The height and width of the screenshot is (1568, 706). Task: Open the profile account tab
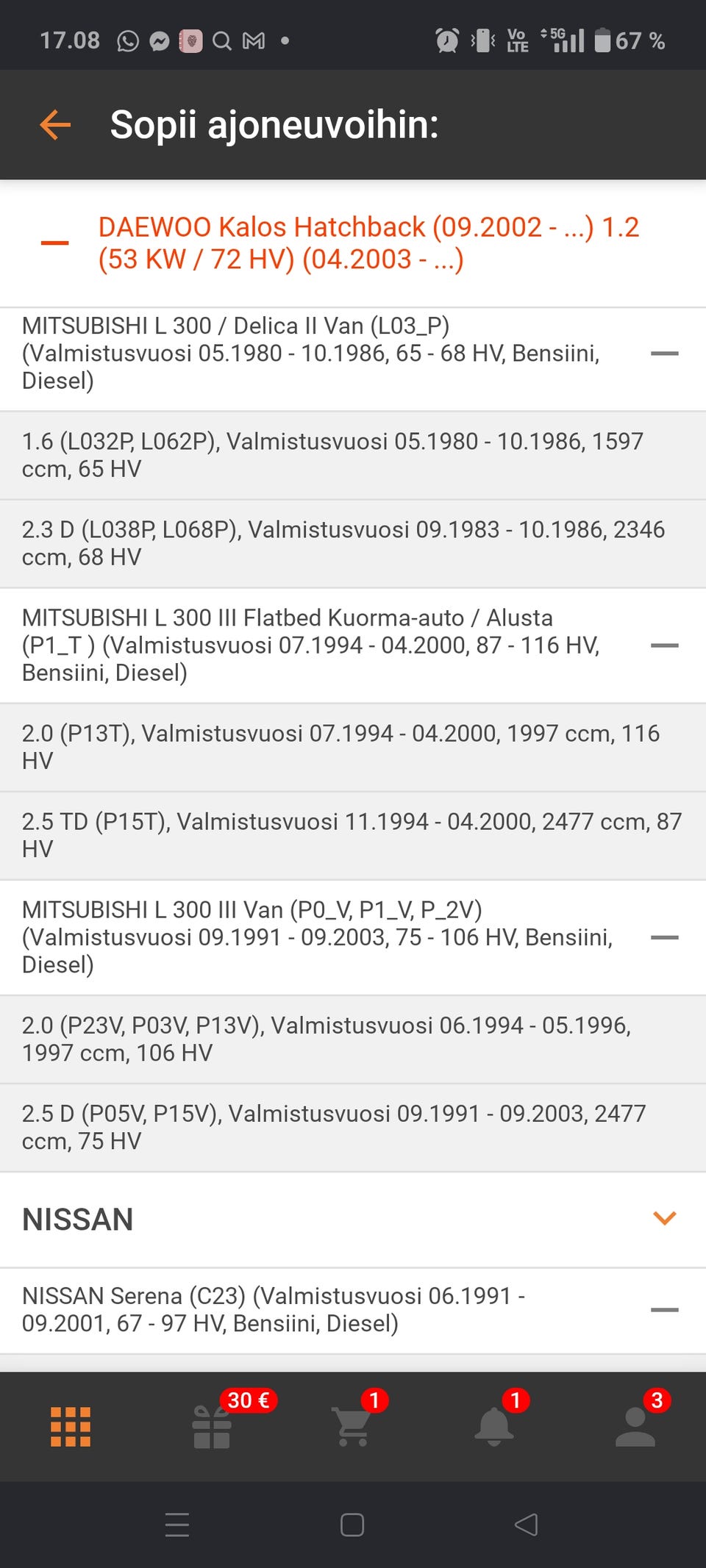[x=635, y=1427]
